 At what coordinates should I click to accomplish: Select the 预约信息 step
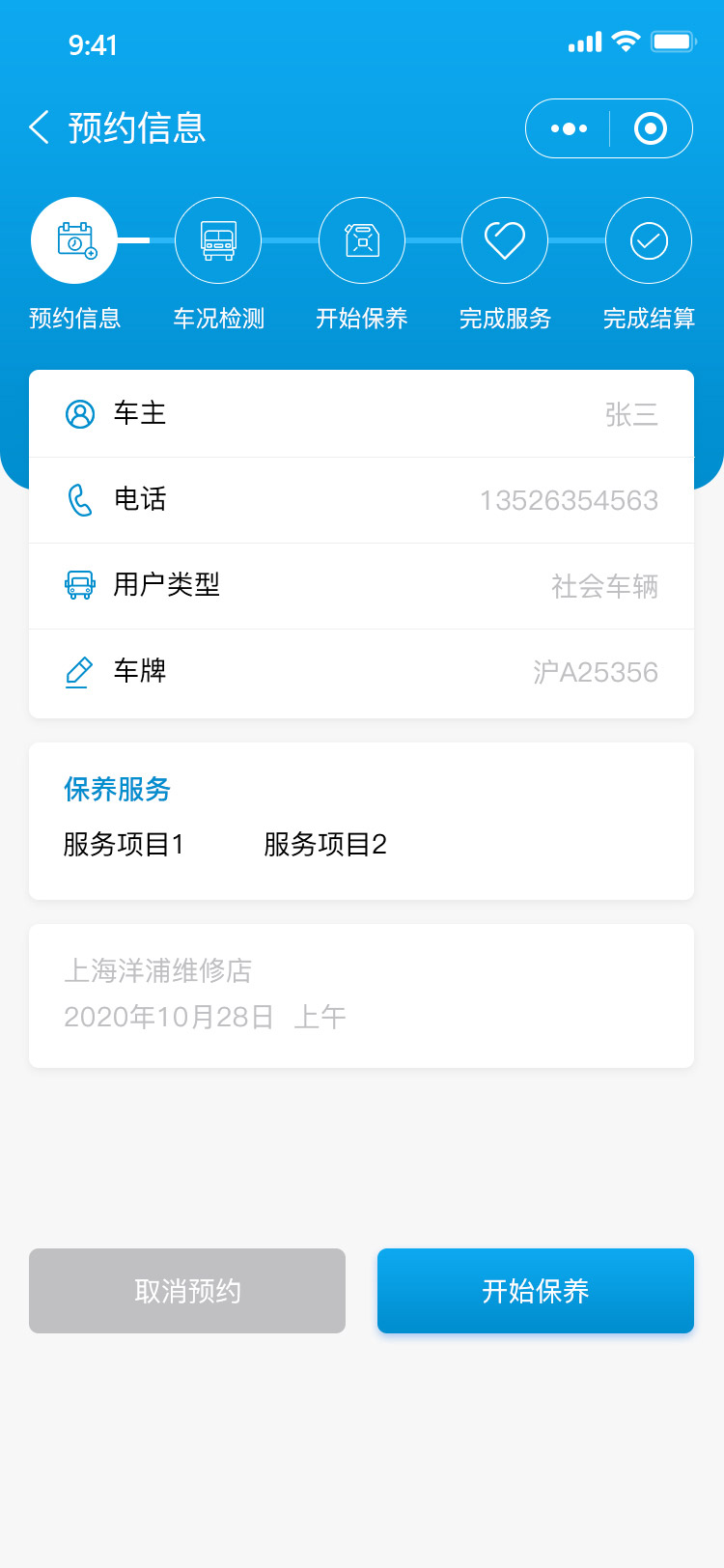click(x=74, y=240)
